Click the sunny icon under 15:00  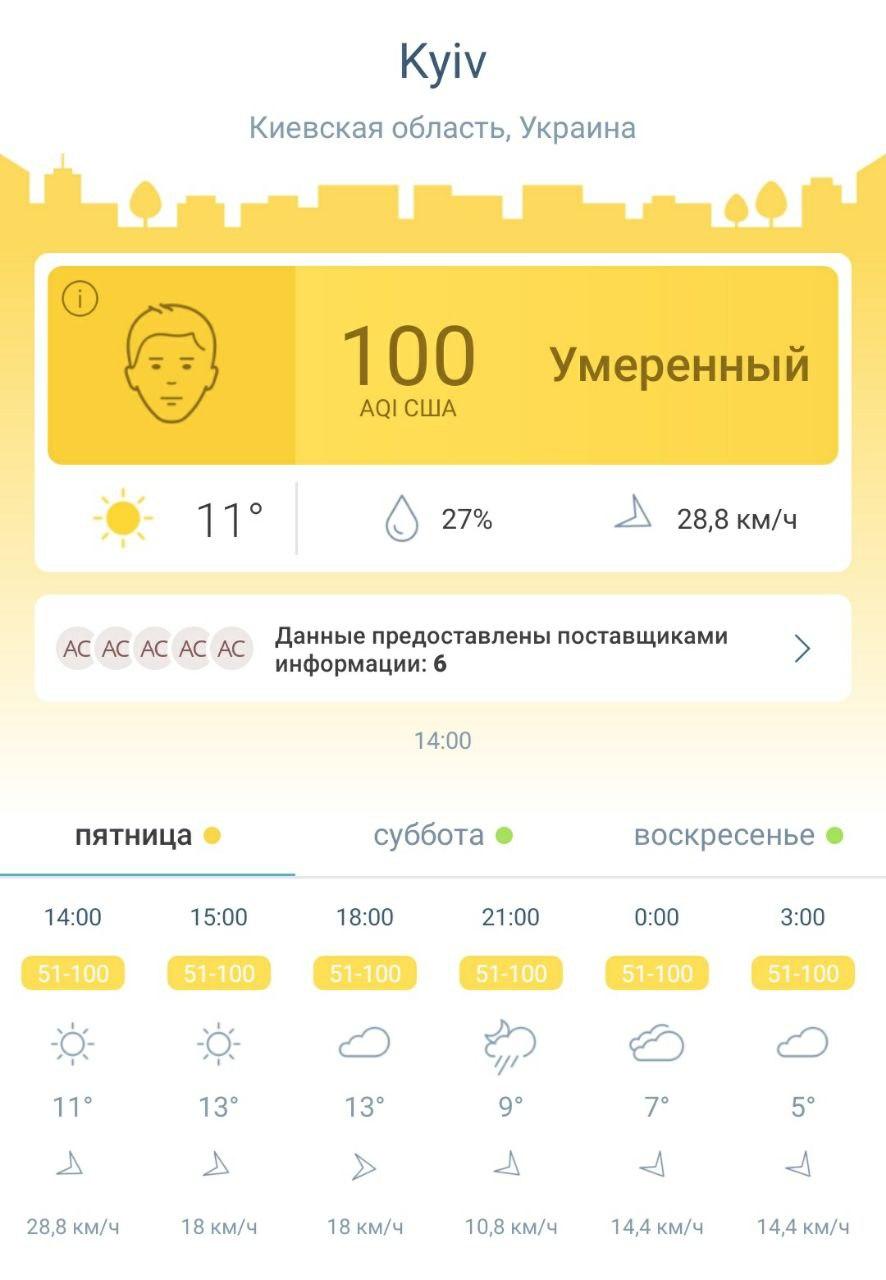coord(218,1043)
